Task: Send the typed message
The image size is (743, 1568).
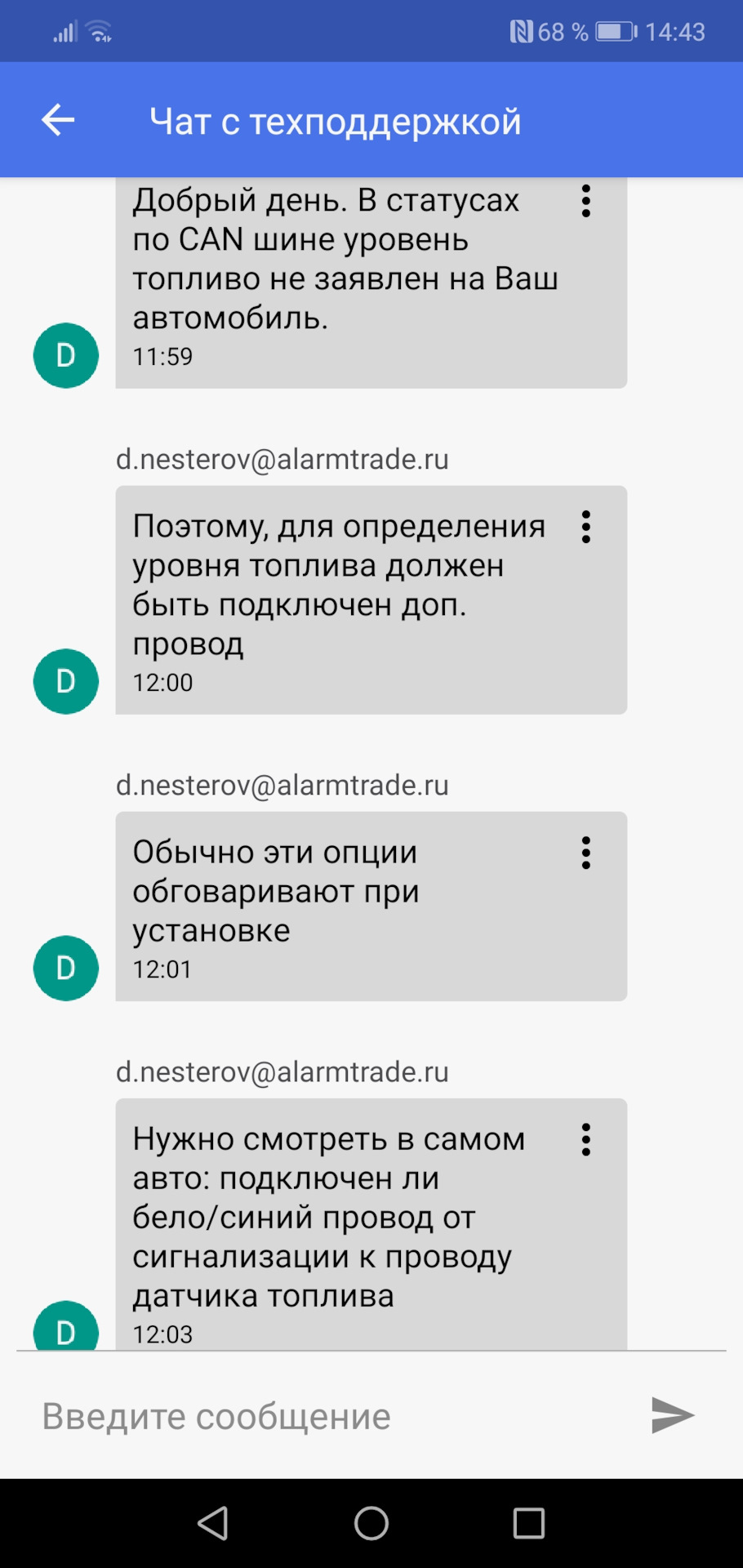Action: click(672, 1415)
